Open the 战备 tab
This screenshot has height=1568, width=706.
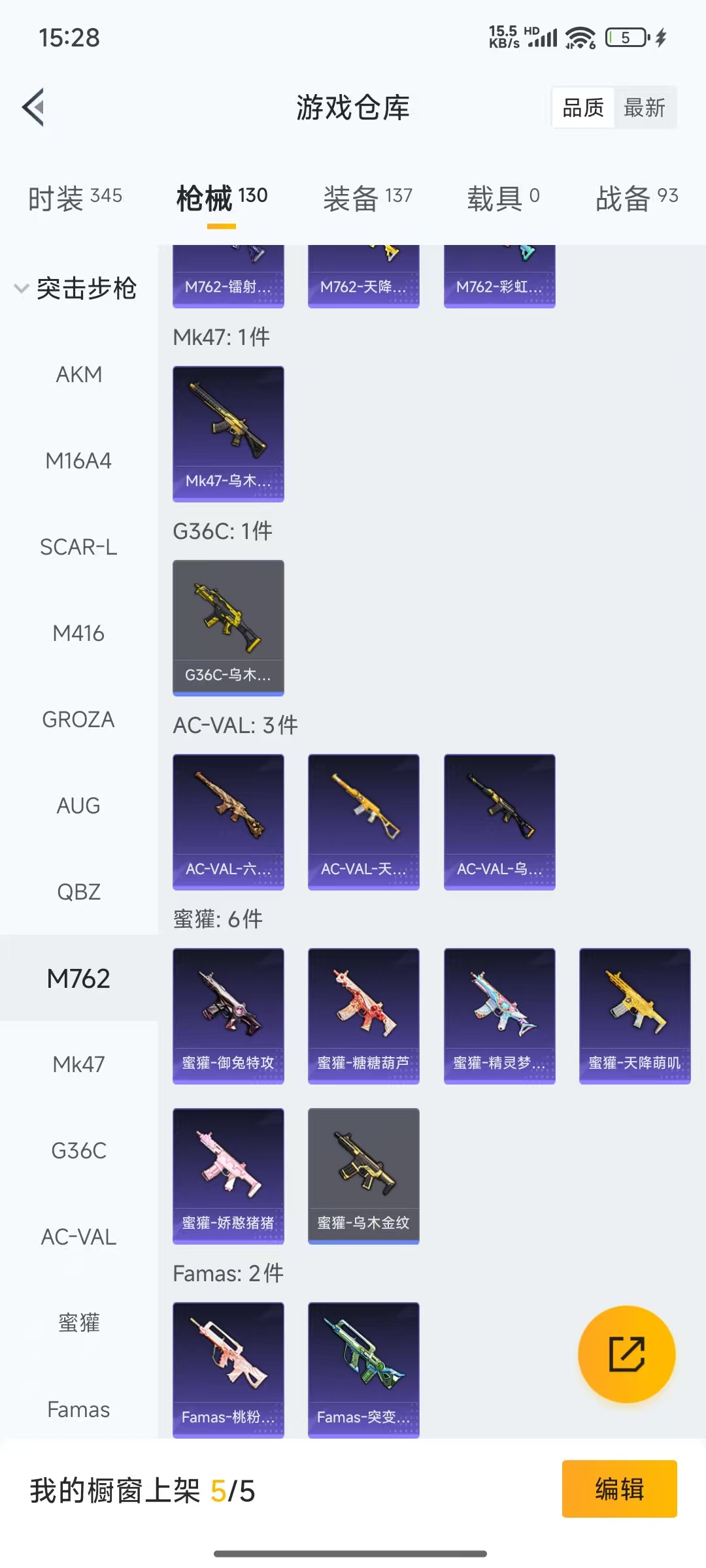(636, 198)
